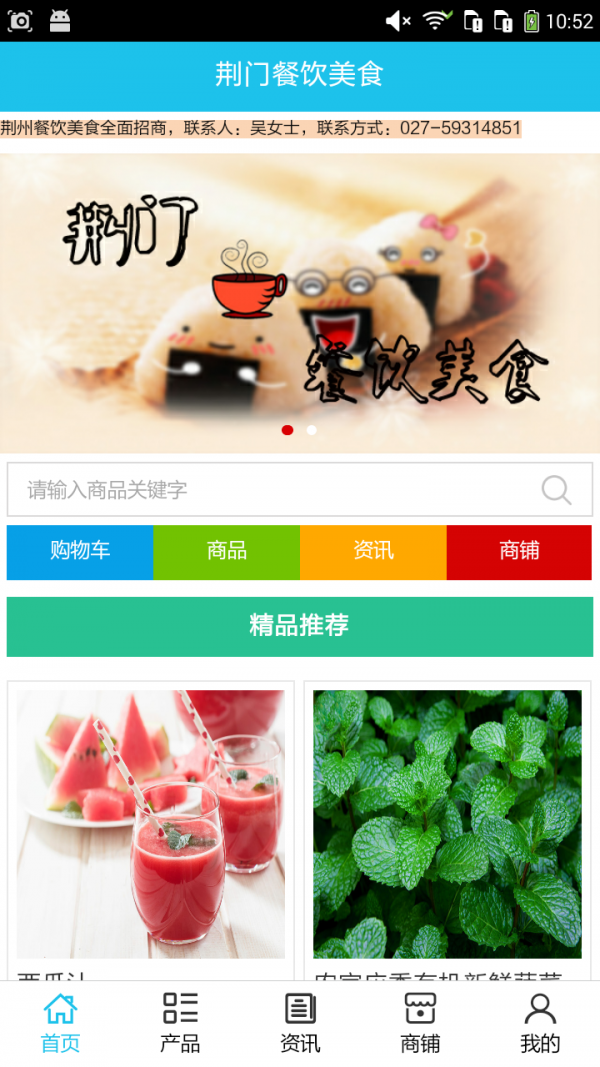Open the red 商铺 button

(519, 551)
